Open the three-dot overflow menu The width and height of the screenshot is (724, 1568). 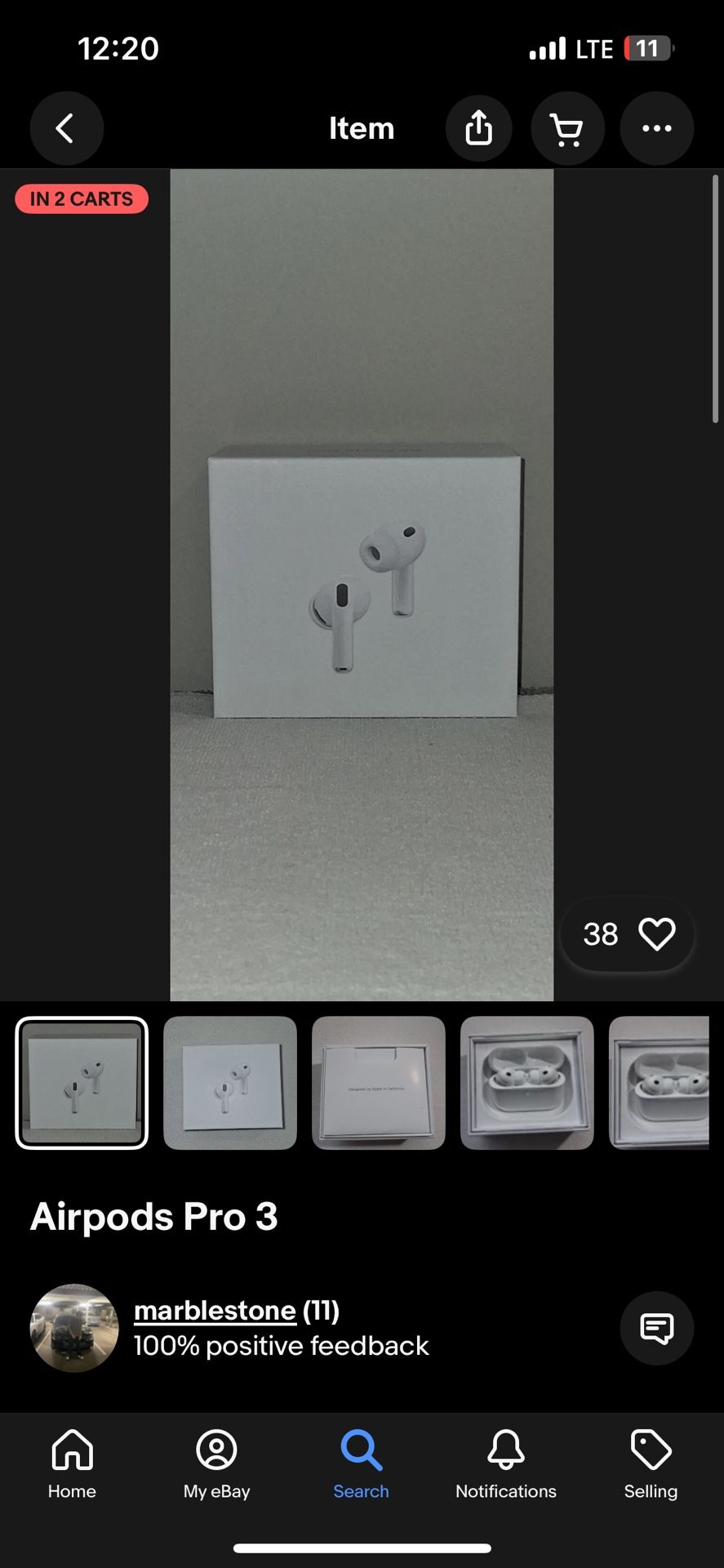tap(656, 128)
